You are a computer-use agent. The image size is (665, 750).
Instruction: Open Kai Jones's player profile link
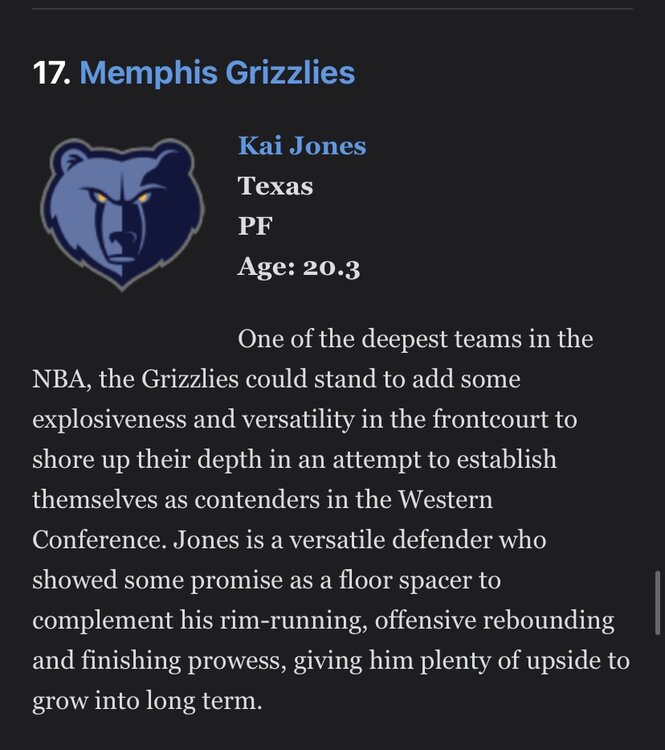(x=301, y=146)
